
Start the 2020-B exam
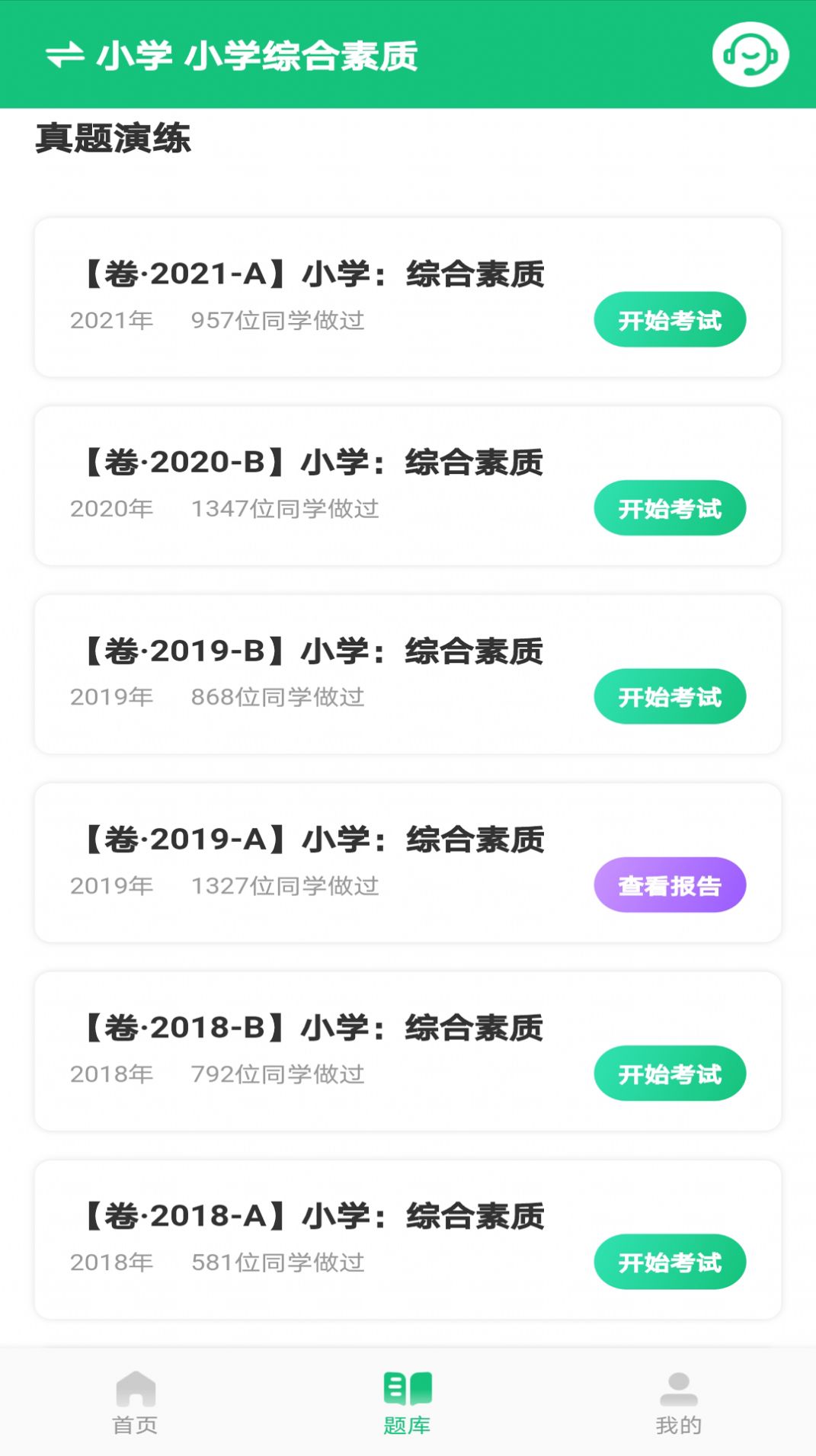click(x=670, y=507)
